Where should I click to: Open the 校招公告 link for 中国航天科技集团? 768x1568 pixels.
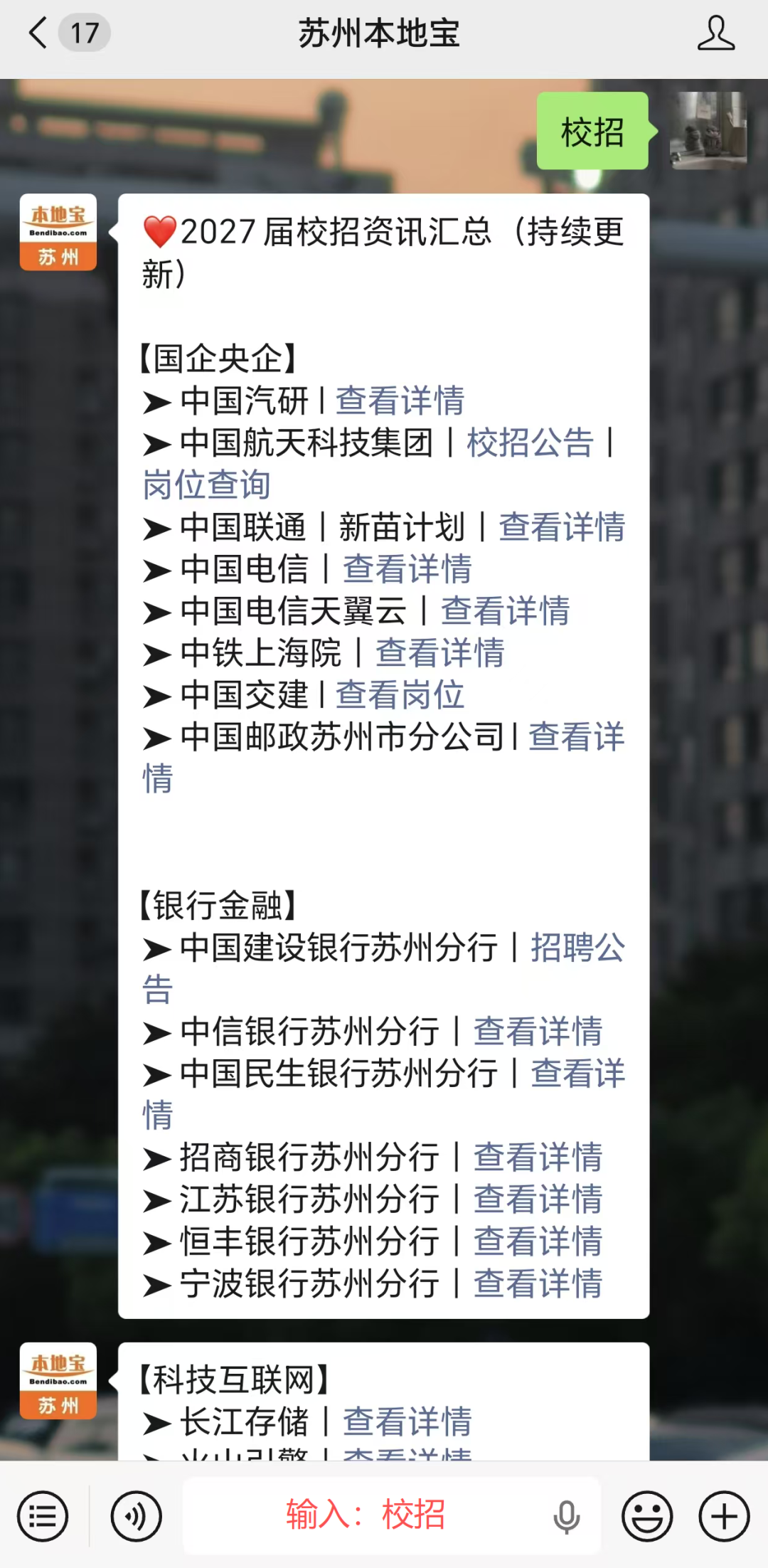coord(530,443)
